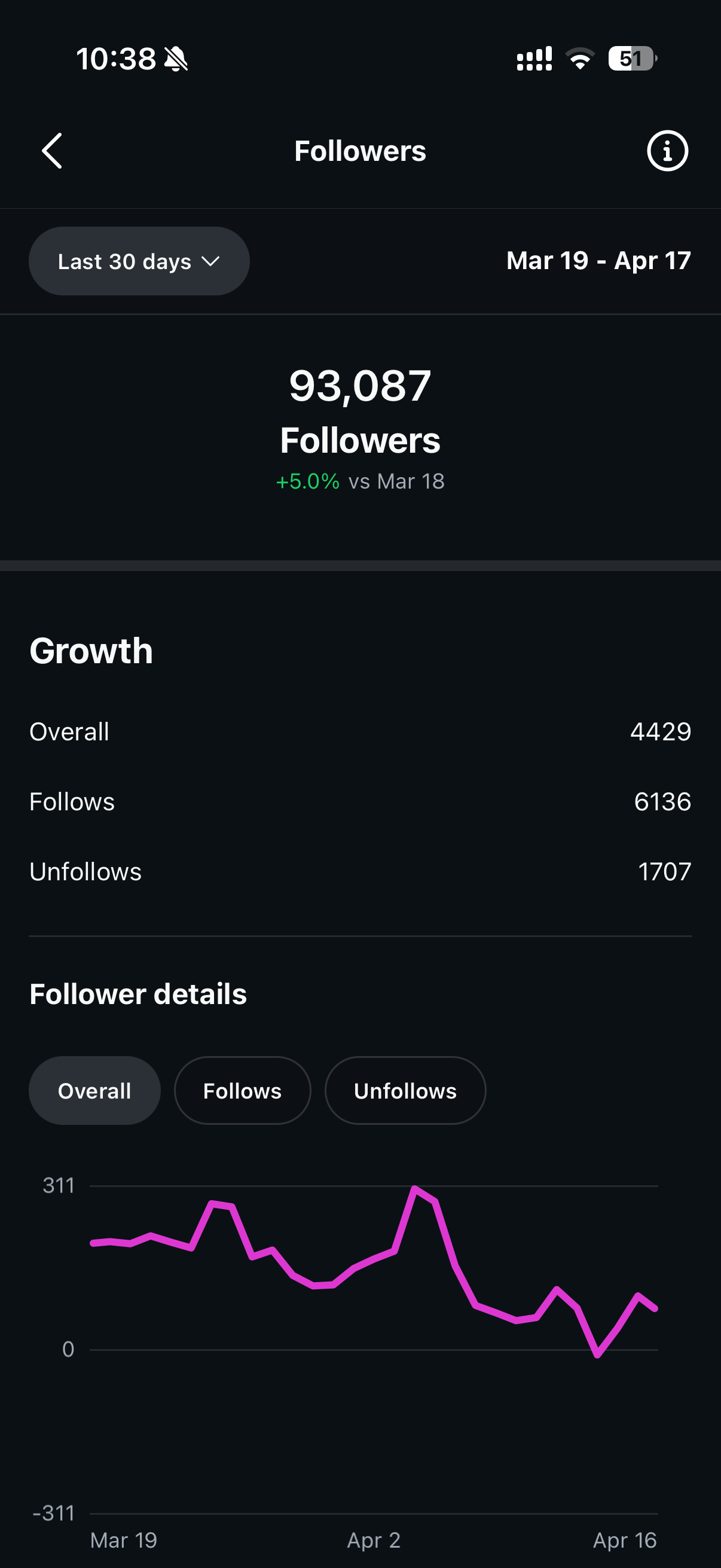
Task: Show the Unfollows chart chip
Action: coord(405,1090)
